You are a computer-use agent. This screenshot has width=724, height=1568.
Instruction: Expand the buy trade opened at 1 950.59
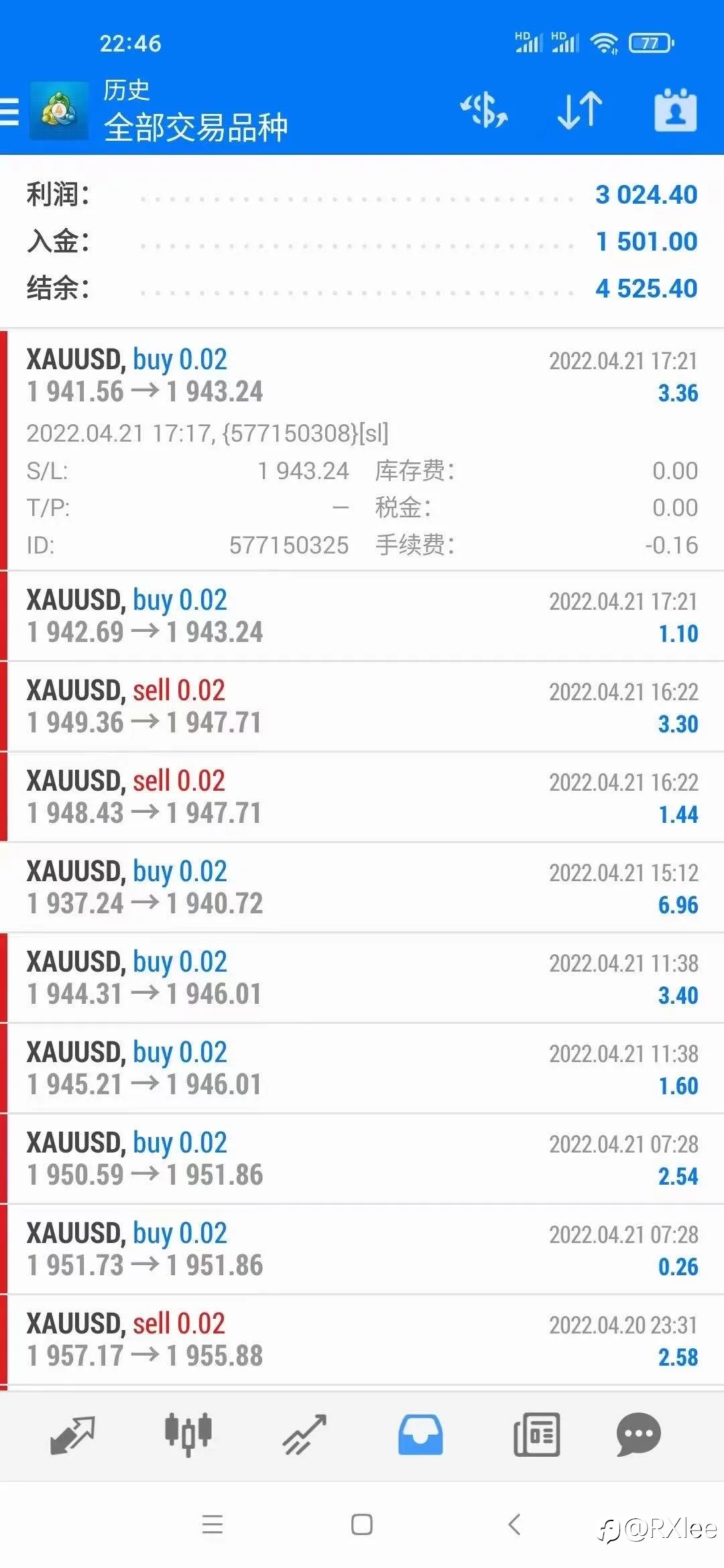(362, 1159)
